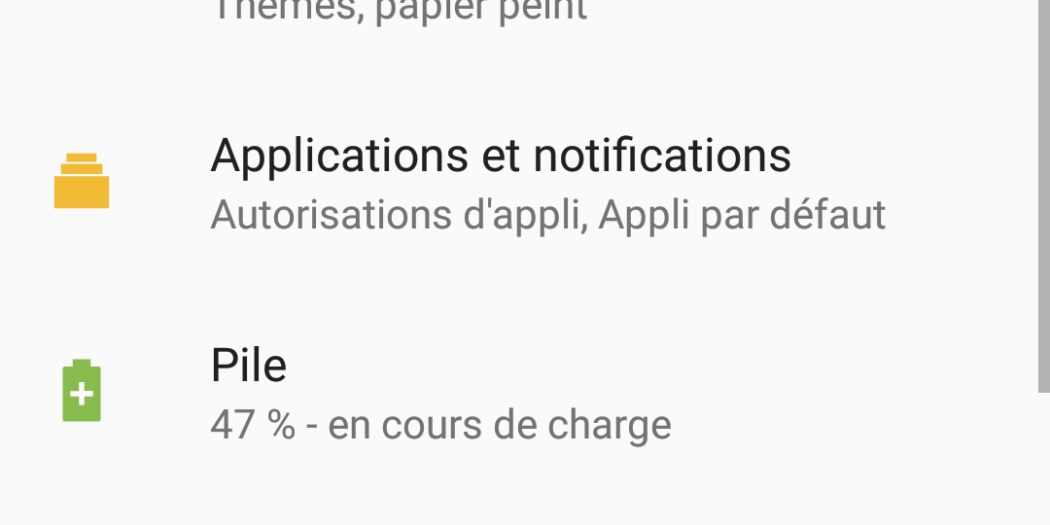This screenshot has height=525, width=1050.
Task: Open the Pile battery settings
Action: [440, 393]
